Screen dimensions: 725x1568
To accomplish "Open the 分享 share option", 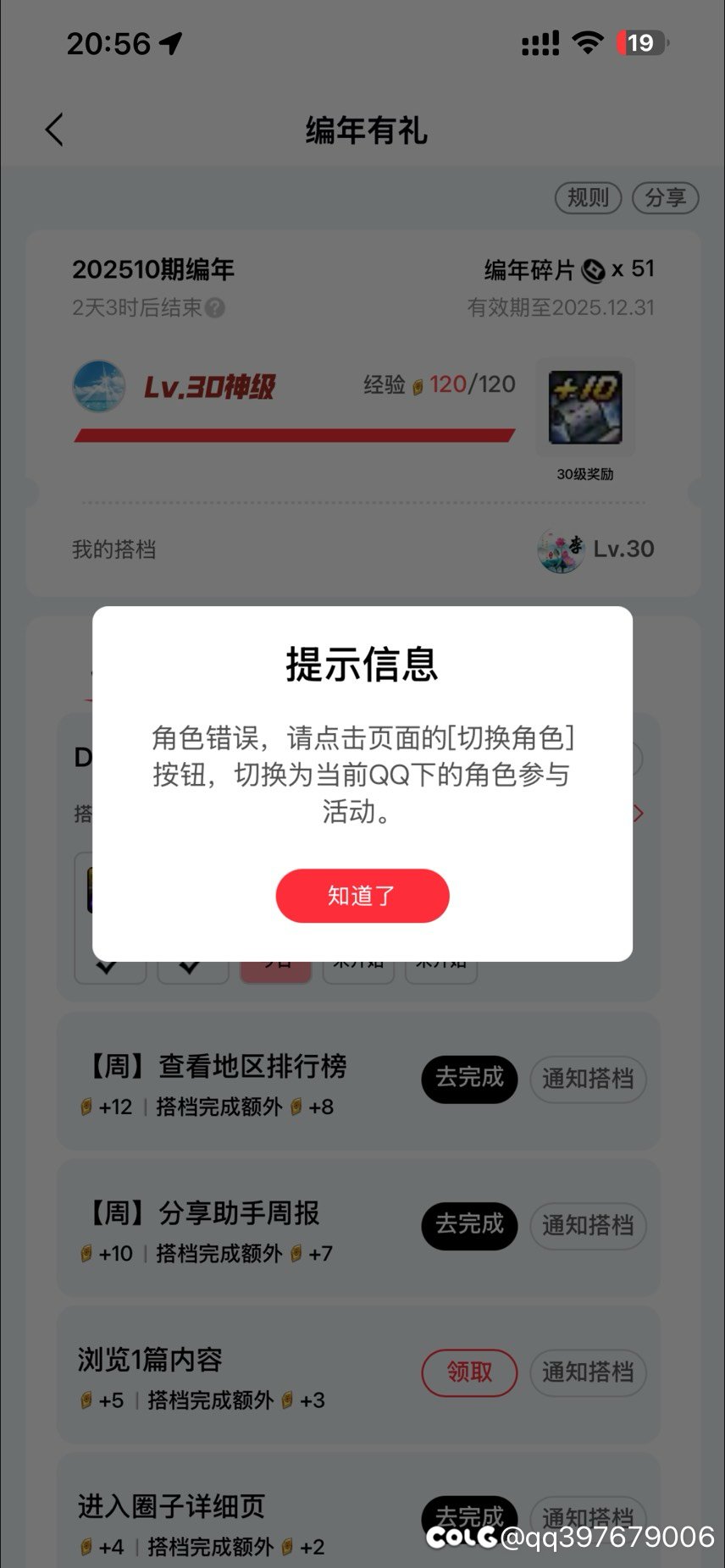I will coord(666,199).
